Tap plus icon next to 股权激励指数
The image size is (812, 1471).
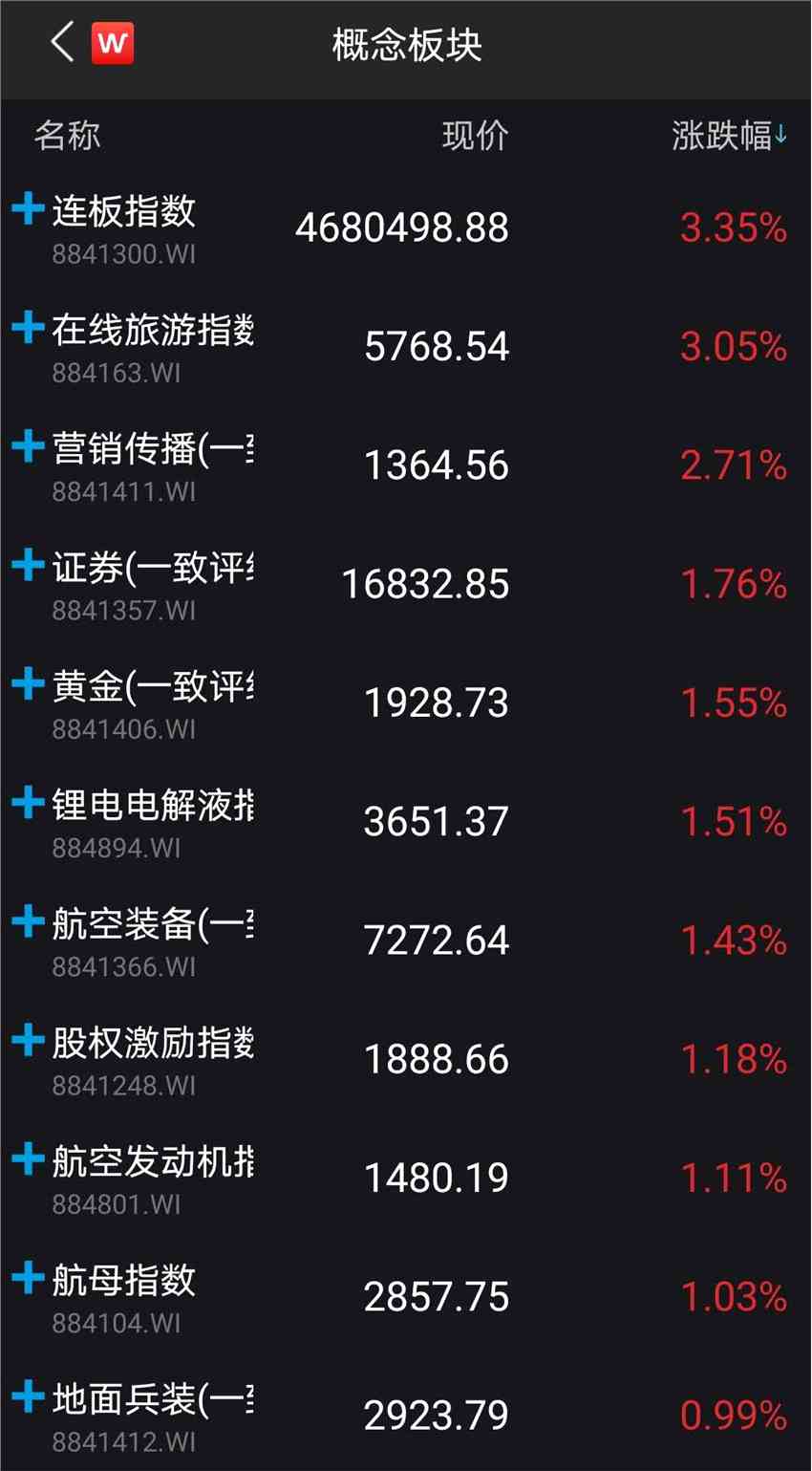(x=29, y=1040)
